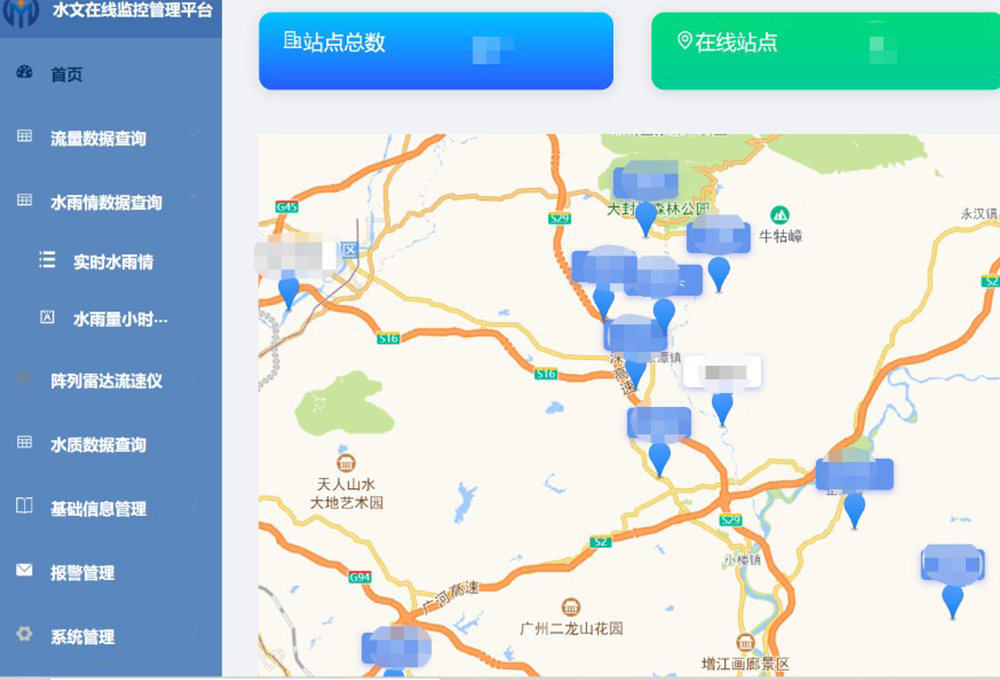
Task: Expand the 基础信息管理 menu
Action: [98, 509]
